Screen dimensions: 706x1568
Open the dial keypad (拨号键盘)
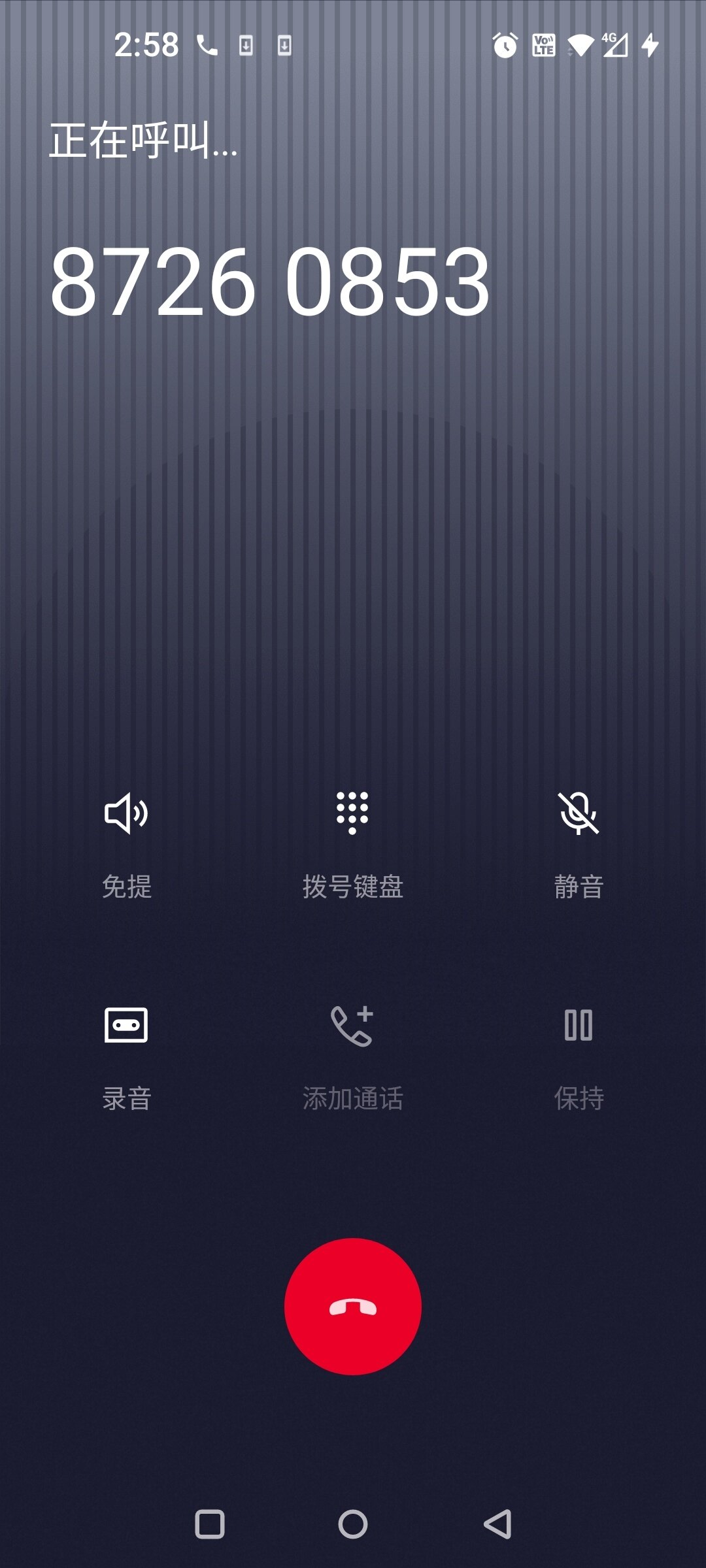(x=352, y=814)
